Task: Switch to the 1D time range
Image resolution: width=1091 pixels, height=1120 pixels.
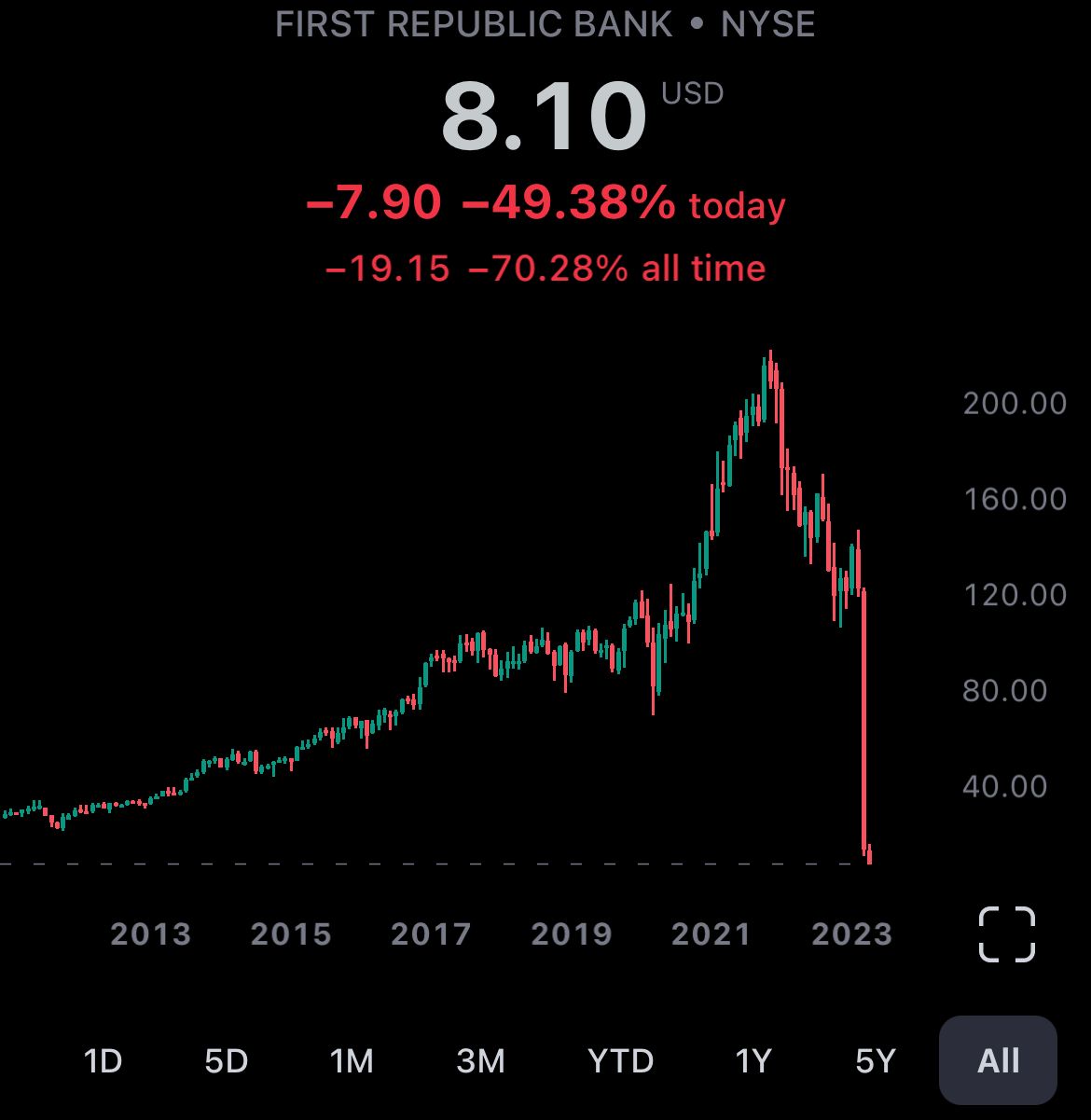Action: coord(103,1060)
